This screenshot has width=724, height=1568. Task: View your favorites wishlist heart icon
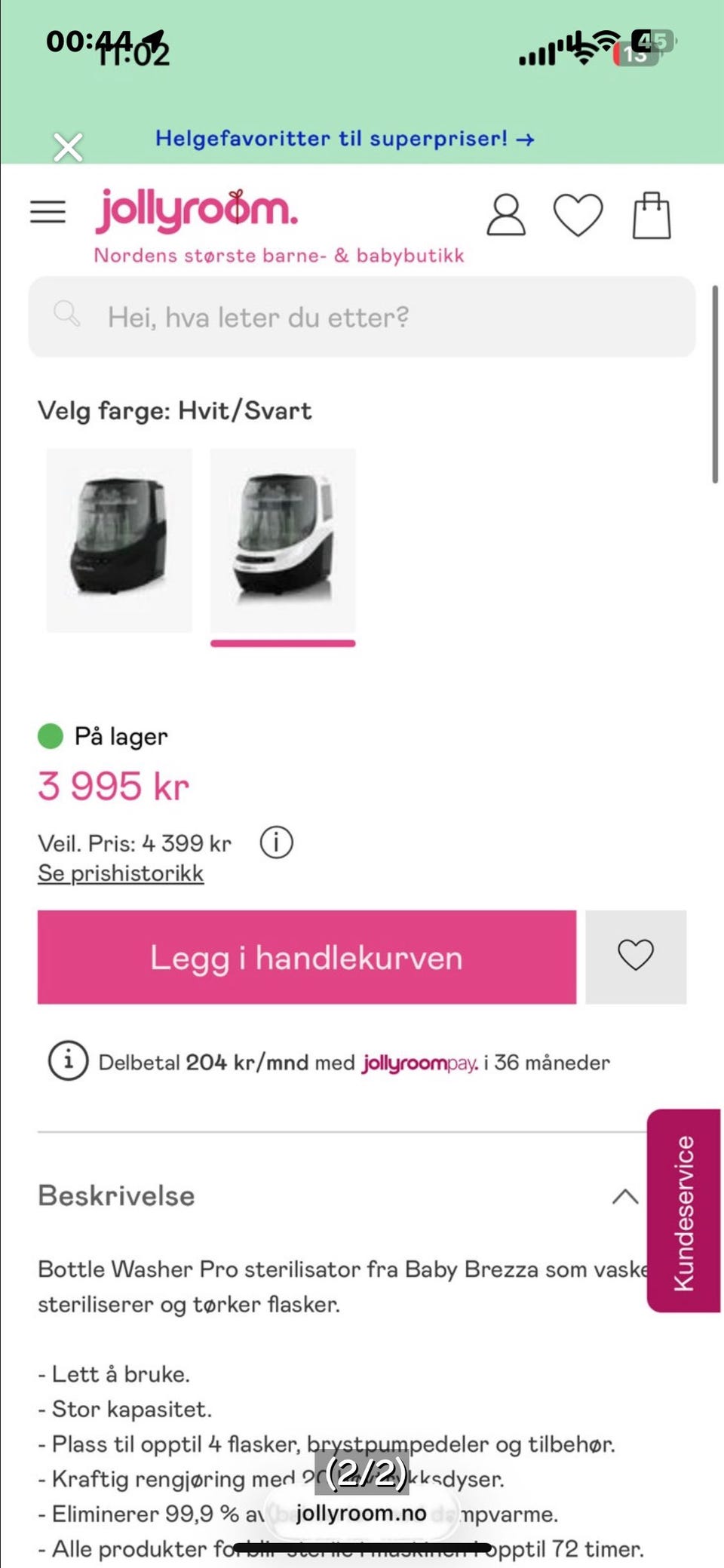click(578, 216)
